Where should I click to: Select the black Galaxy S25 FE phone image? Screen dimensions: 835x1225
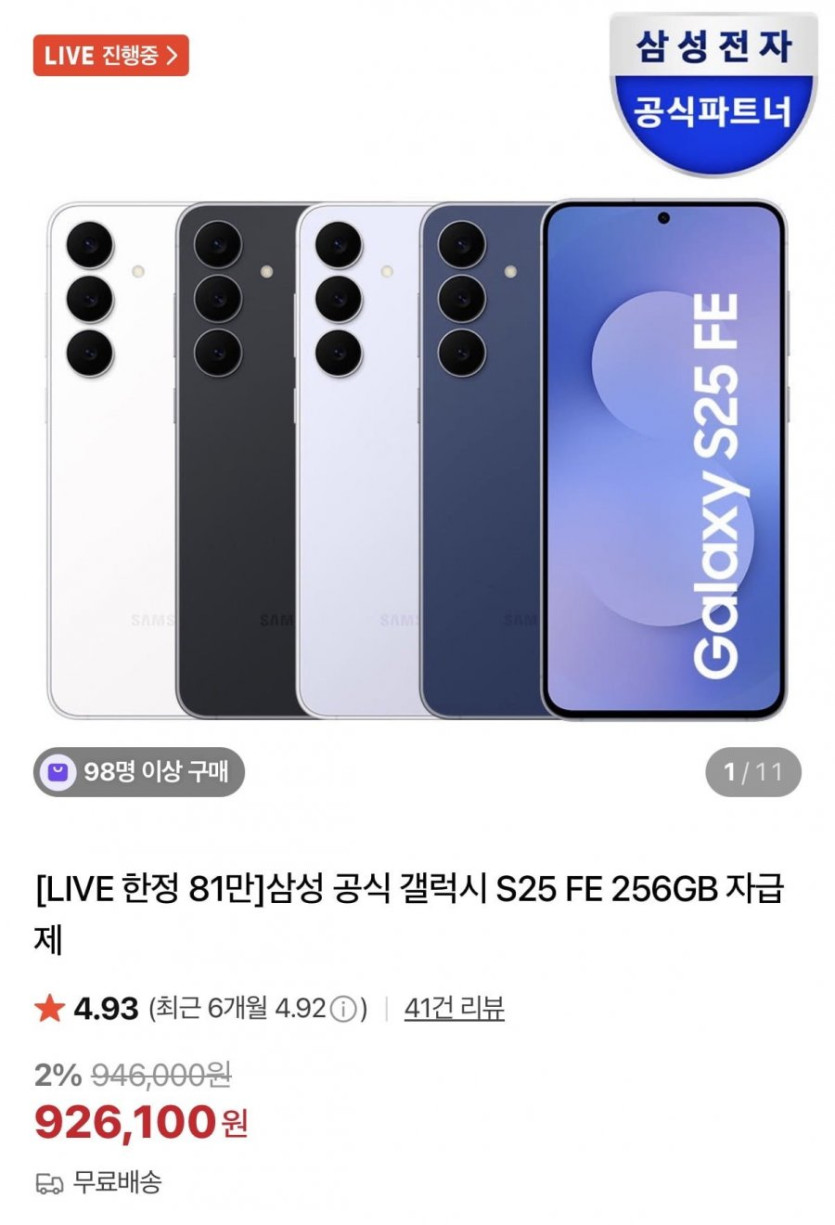tap(235, 460)
